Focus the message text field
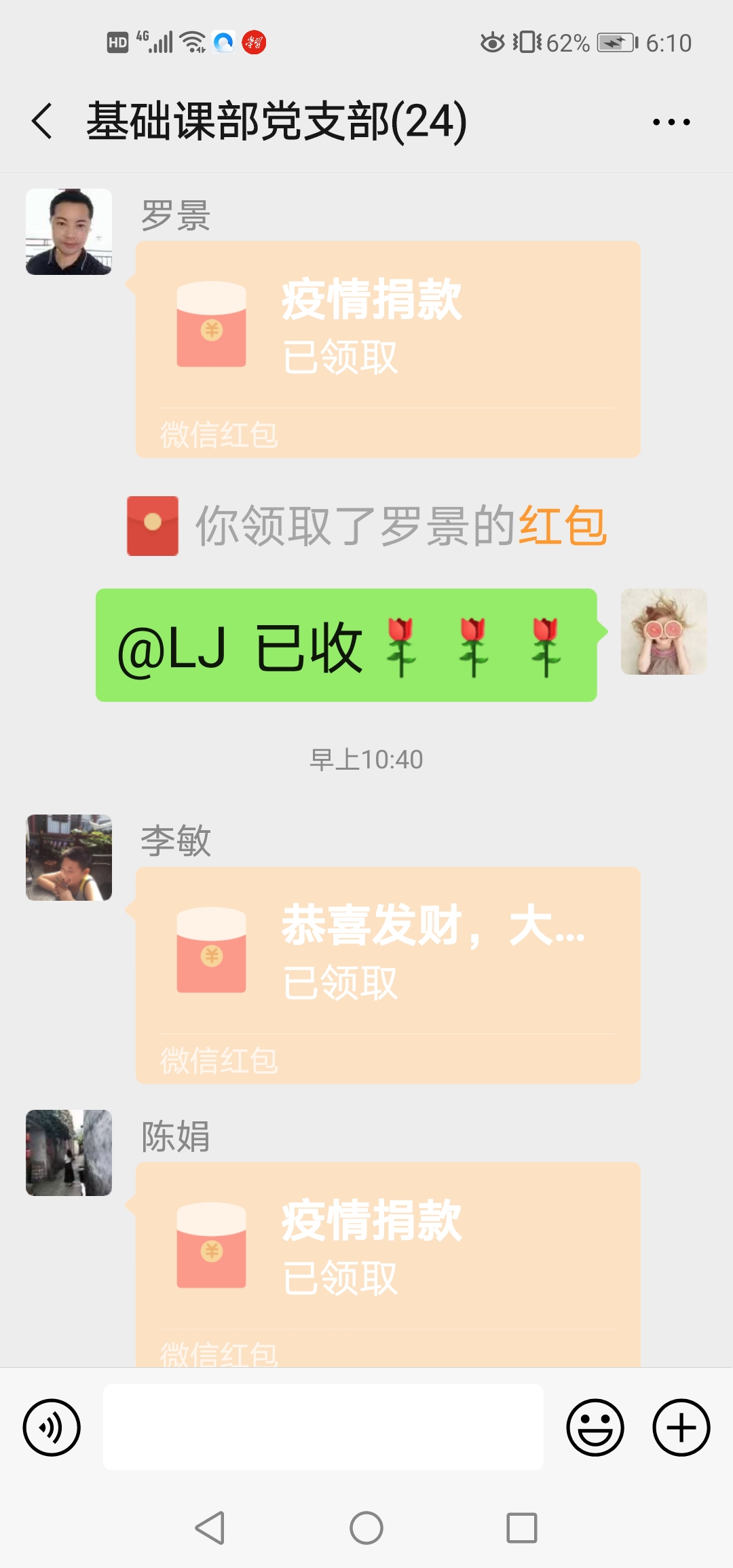733x1568 pixels. pyautogui.click(x=323, y=1427)
